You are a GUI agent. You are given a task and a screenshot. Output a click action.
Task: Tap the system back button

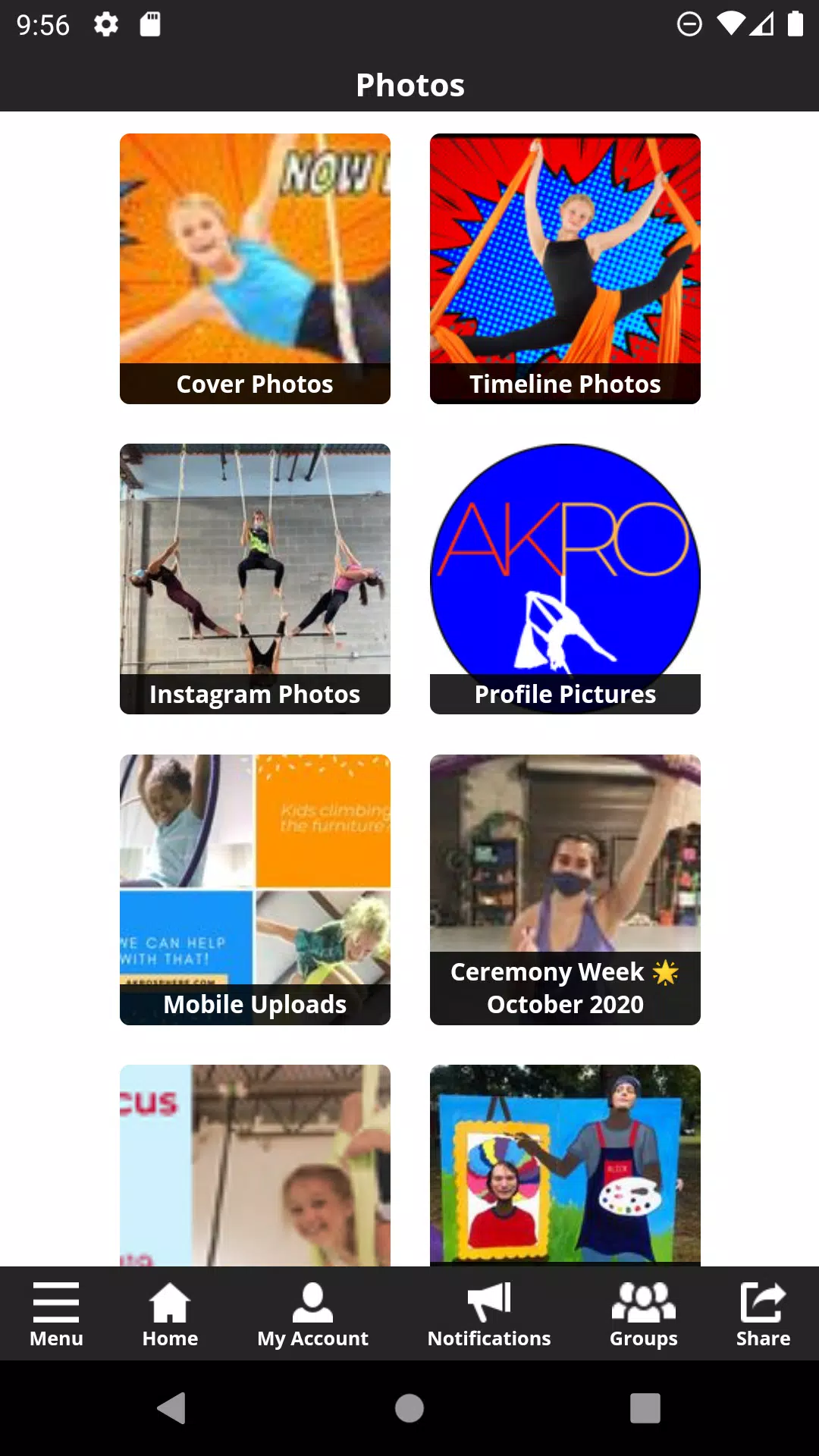click(x=172, y=1408)
